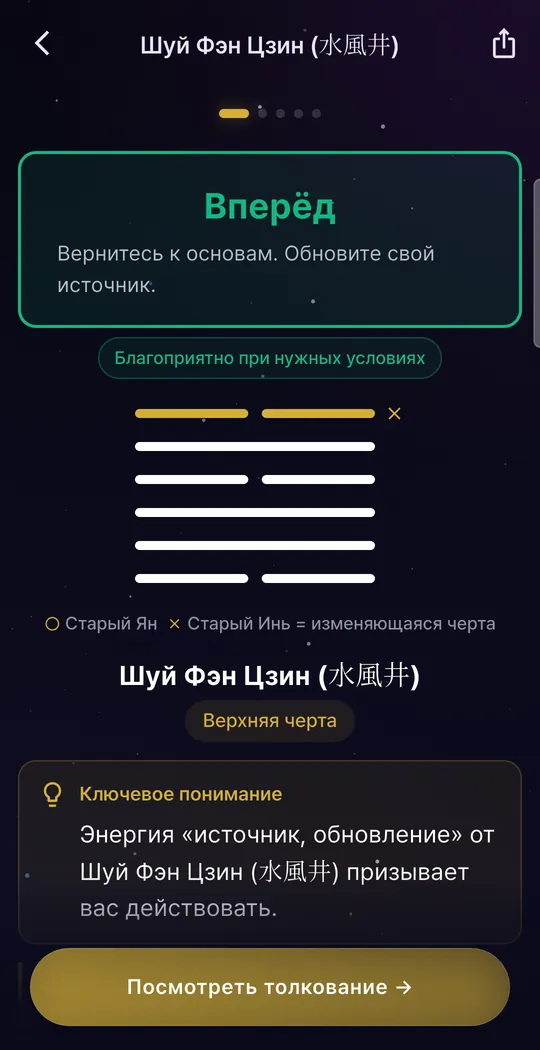Viewport: 540px width, 1050px height.
Task: Open "Посмотреть толкование" button
Action: 269,987
